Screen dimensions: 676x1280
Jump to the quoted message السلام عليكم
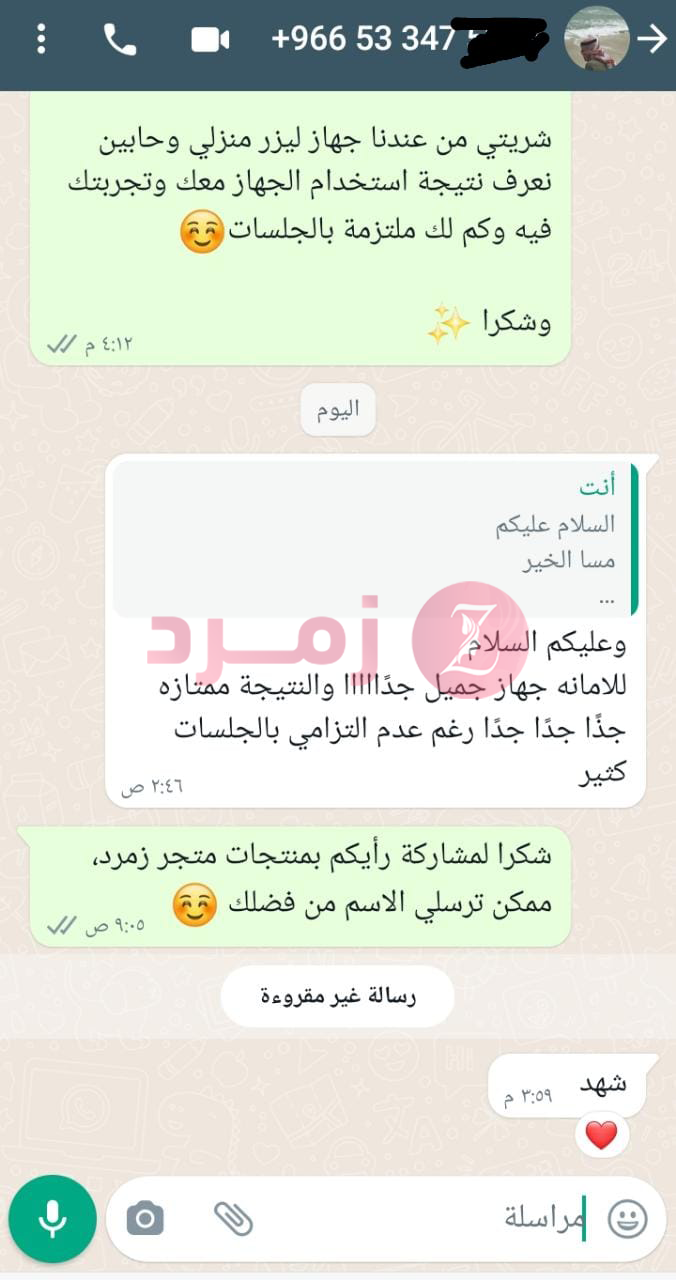point(375,540)
